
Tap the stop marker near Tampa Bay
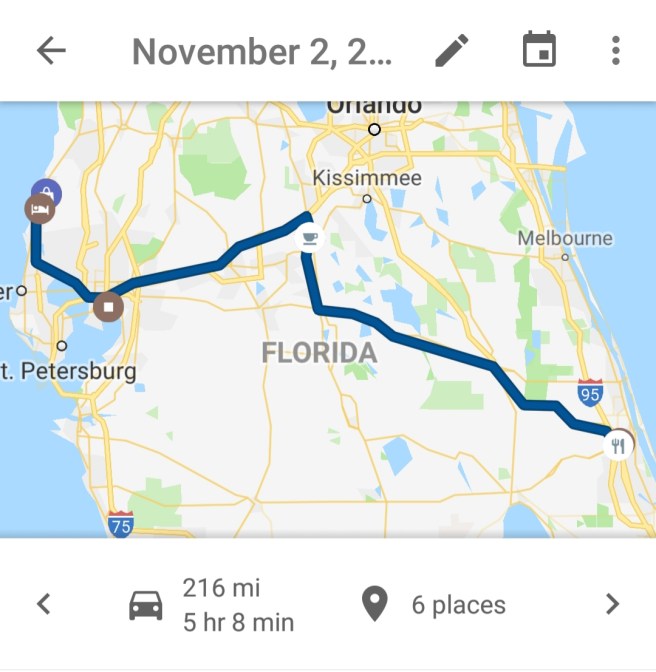point(108,305)
